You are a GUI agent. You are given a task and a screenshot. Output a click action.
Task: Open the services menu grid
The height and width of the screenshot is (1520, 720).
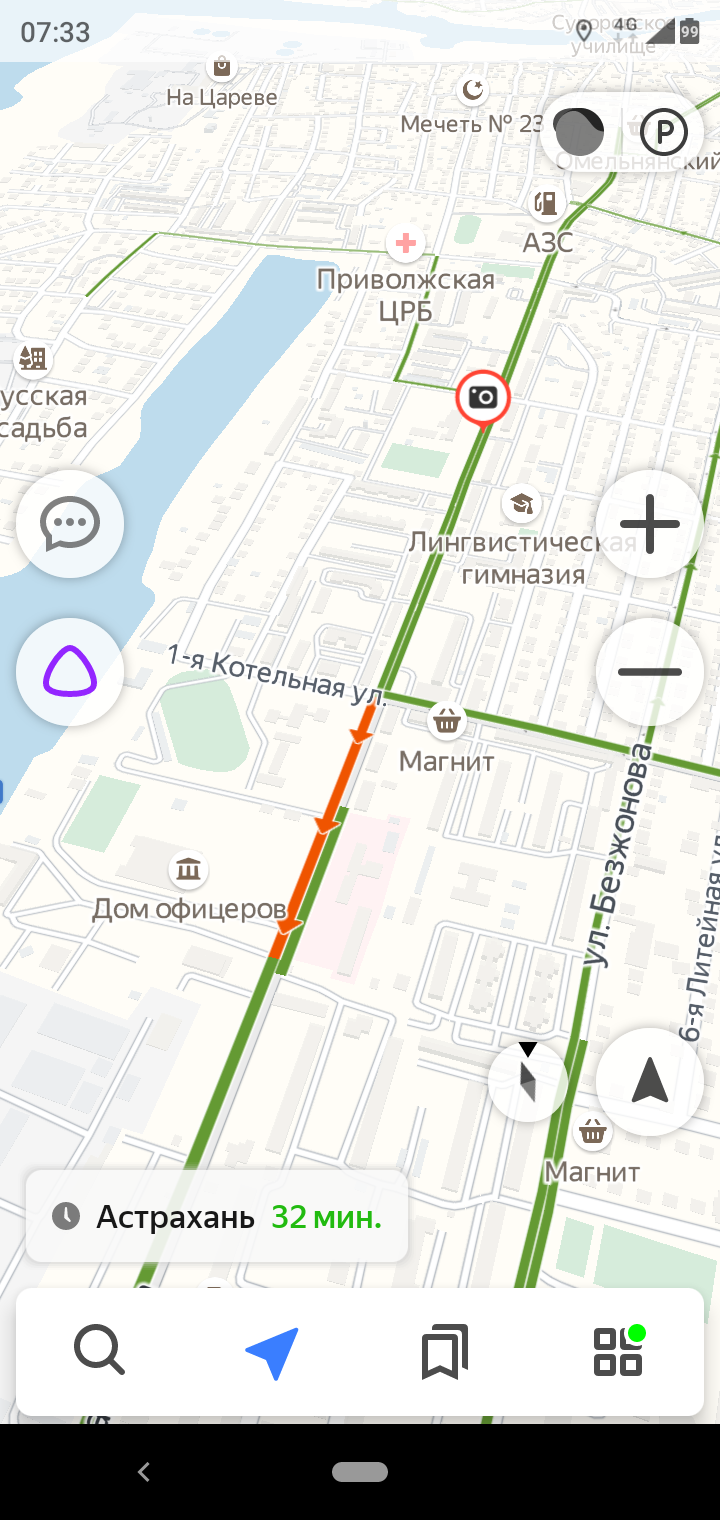619,1351
